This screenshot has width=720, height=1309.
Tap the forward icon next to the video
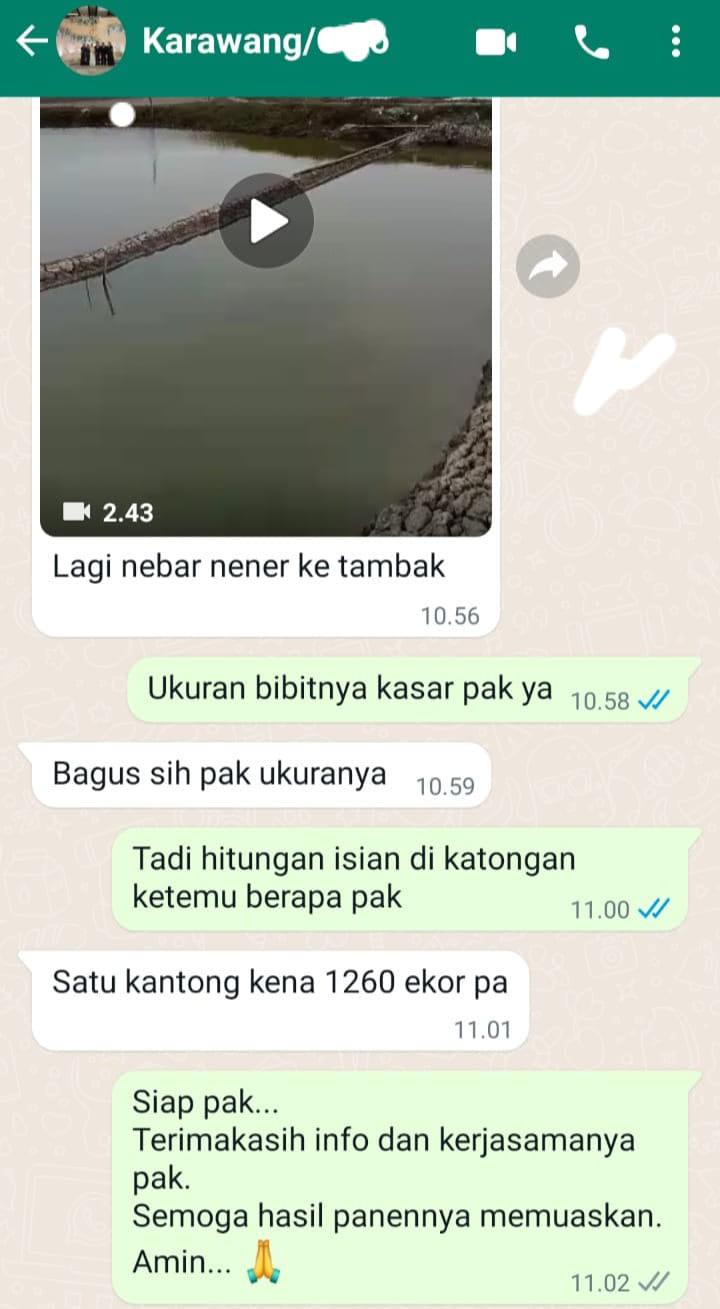coord(547,266)
